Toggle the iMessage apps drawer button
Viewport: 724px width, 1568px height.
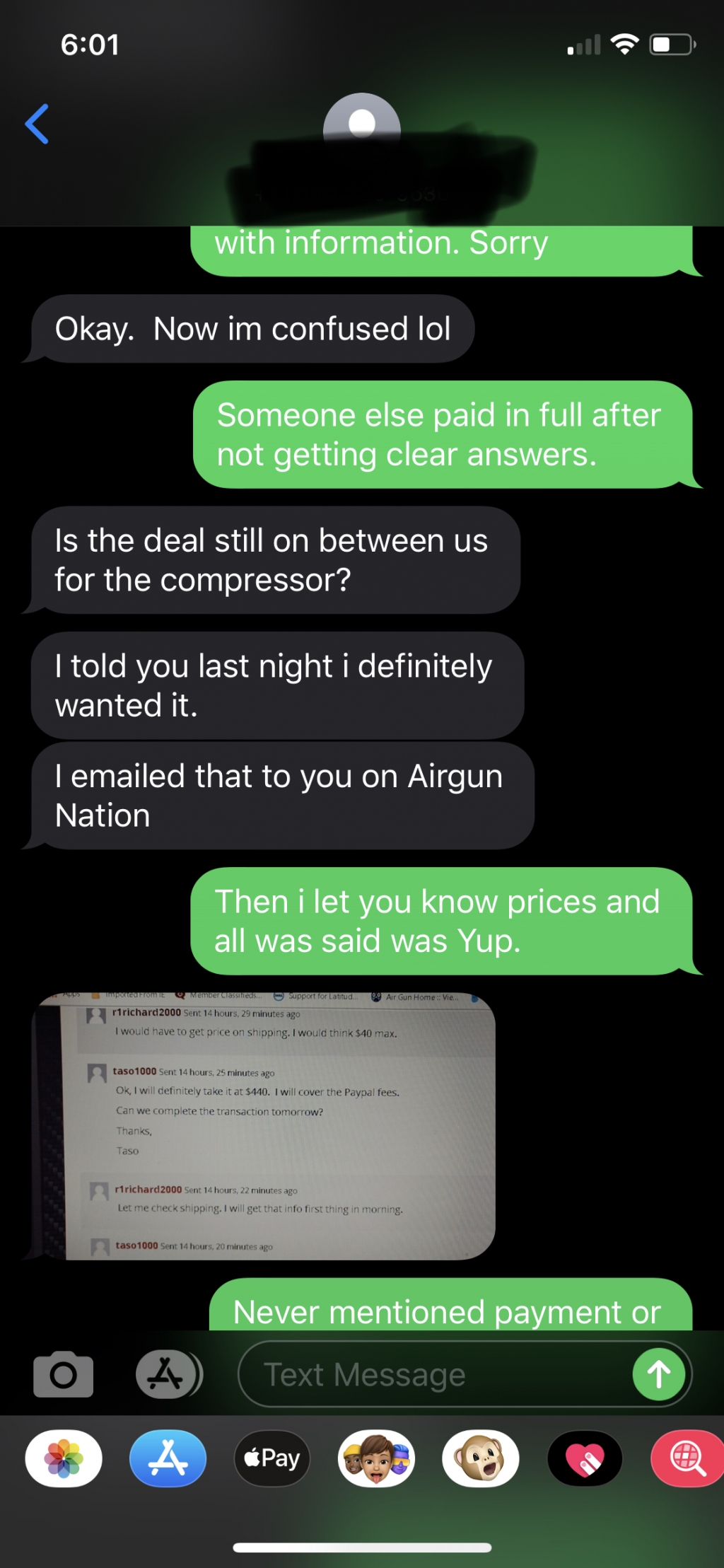168,1374
